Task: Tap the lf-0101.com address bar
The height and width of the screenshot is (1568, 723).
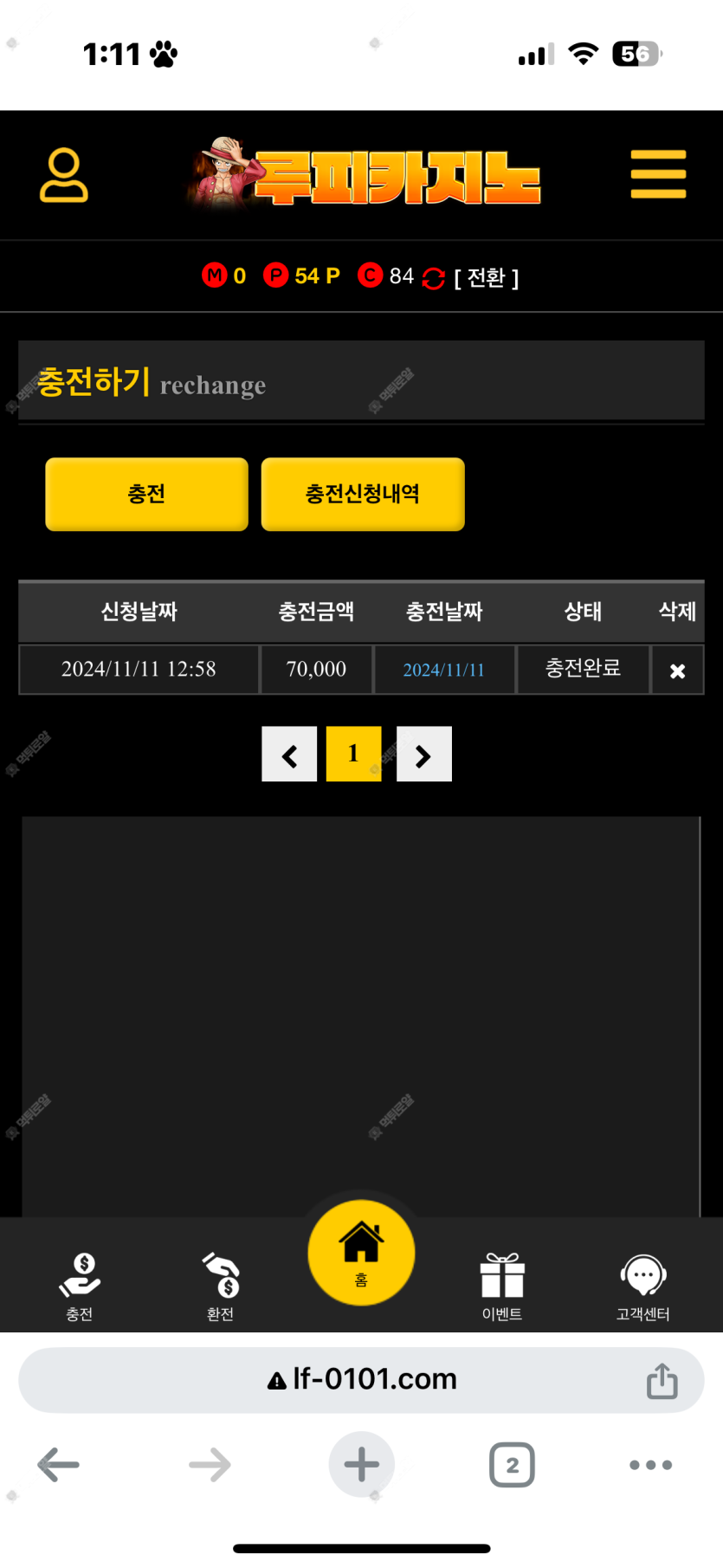Action: (362, 1379)
